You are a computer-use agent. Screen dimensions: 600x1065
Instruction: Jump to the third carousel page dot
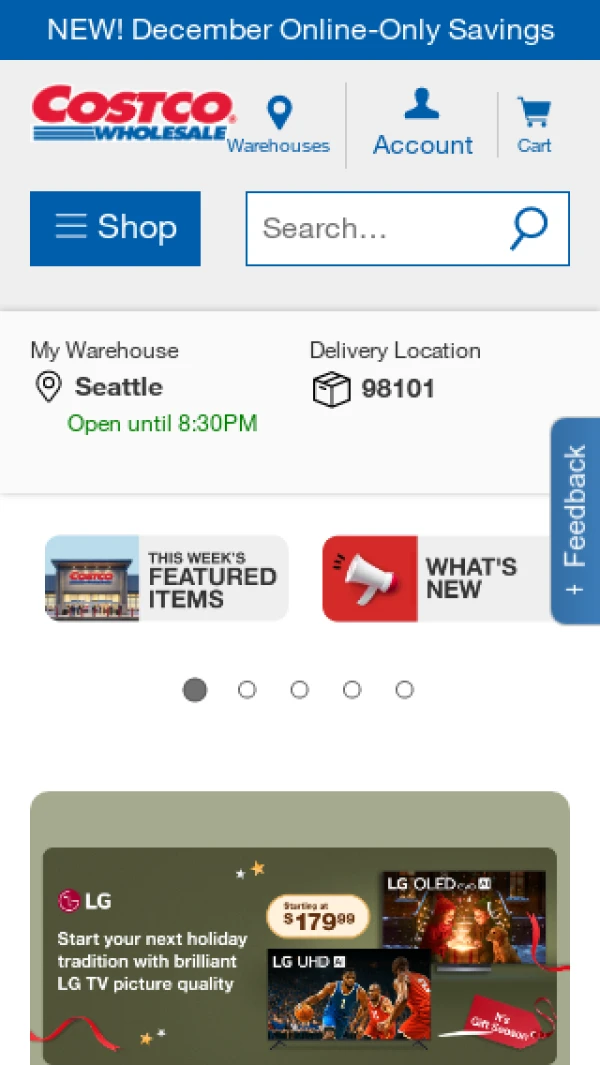point(299,690)
